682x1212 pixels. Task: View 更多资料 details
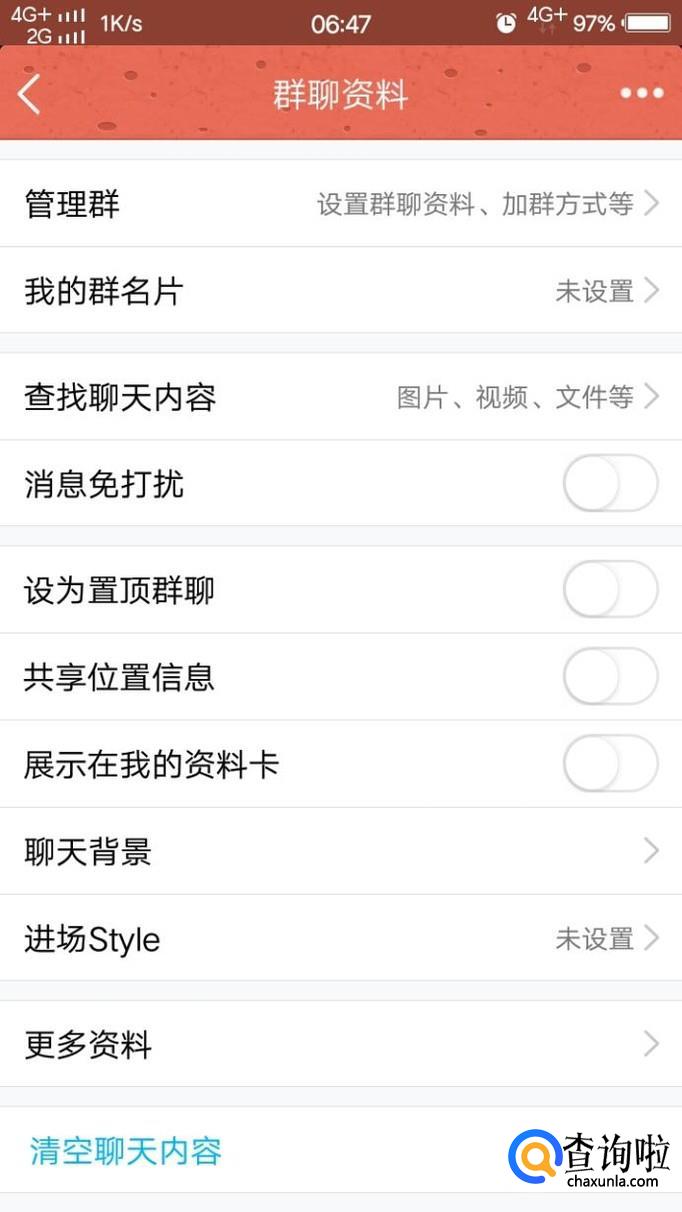(x=340, y=1045)
